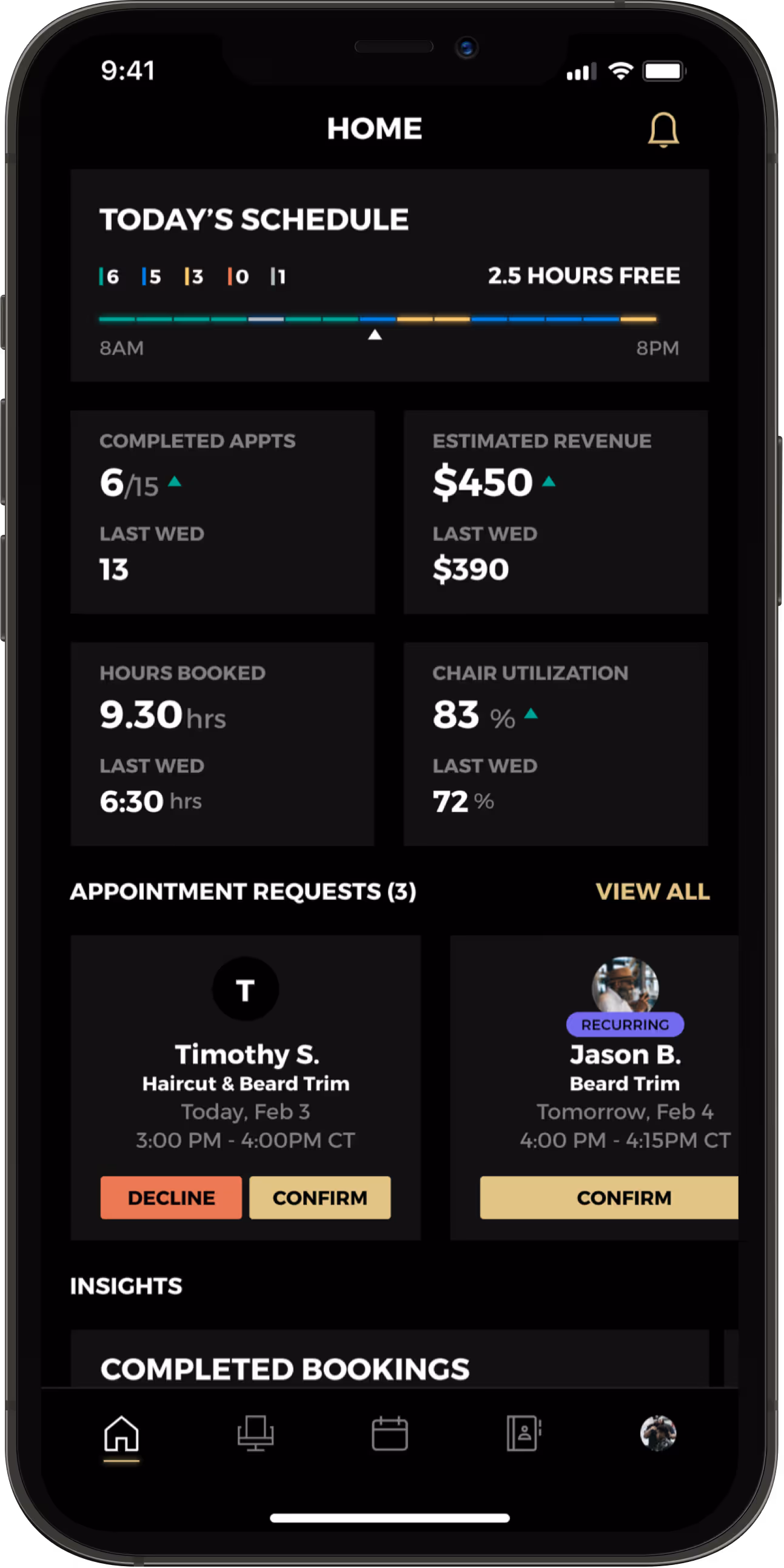Go to the profile photo tab

[x=658, y=1433]
